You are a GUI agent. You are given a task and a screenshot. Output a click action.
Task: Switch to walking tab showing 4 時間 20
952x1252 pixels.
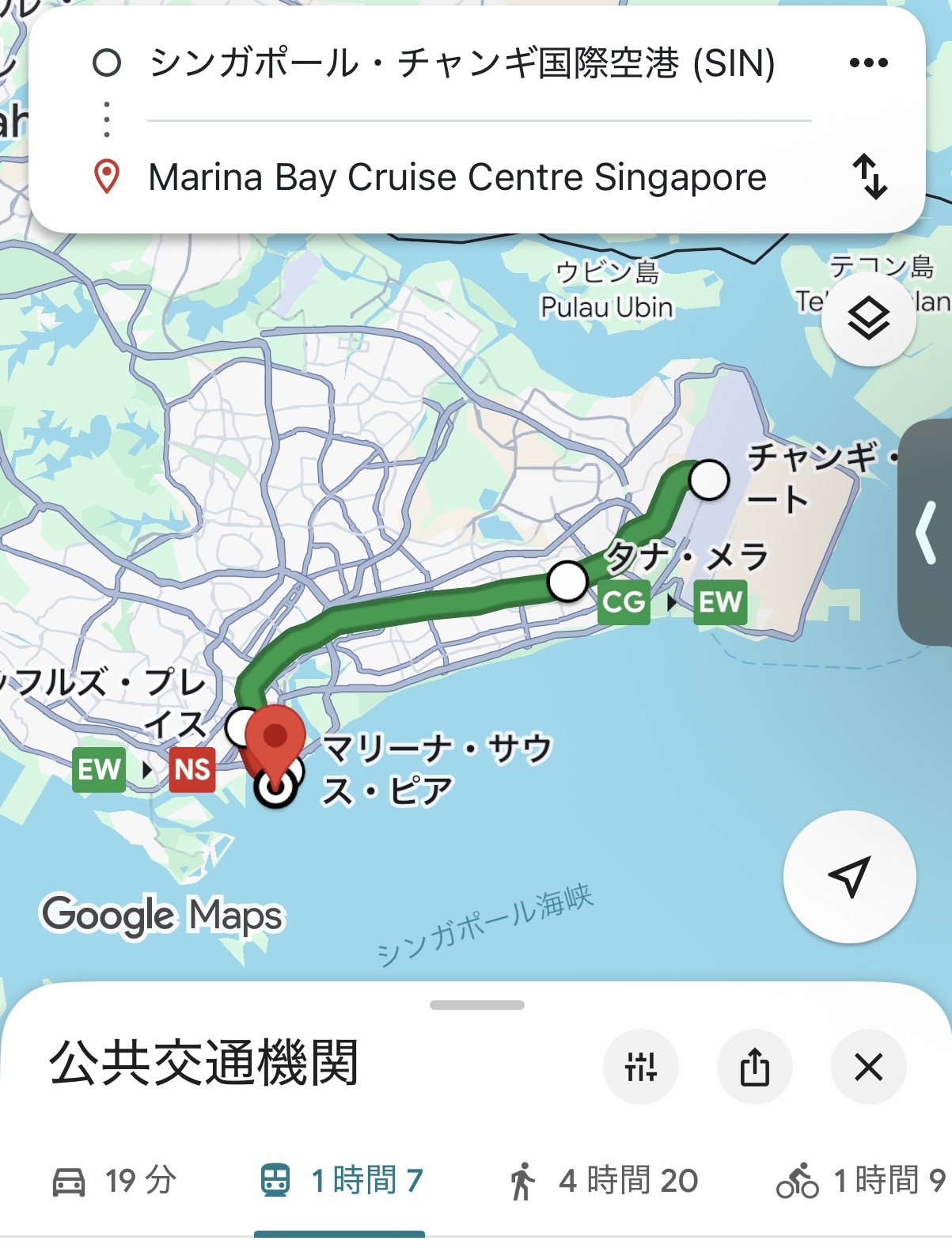[603, 1181]
